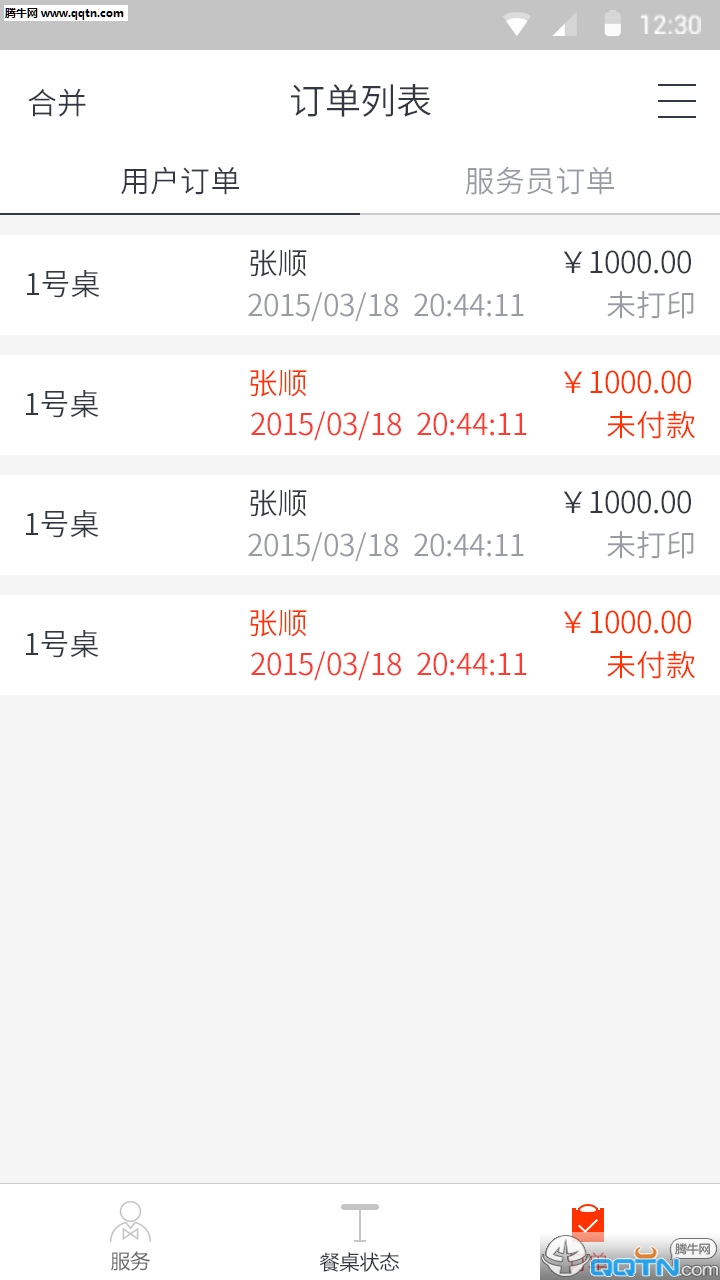Select the orders tab with red bag icon

click(x=588, y=1225)
